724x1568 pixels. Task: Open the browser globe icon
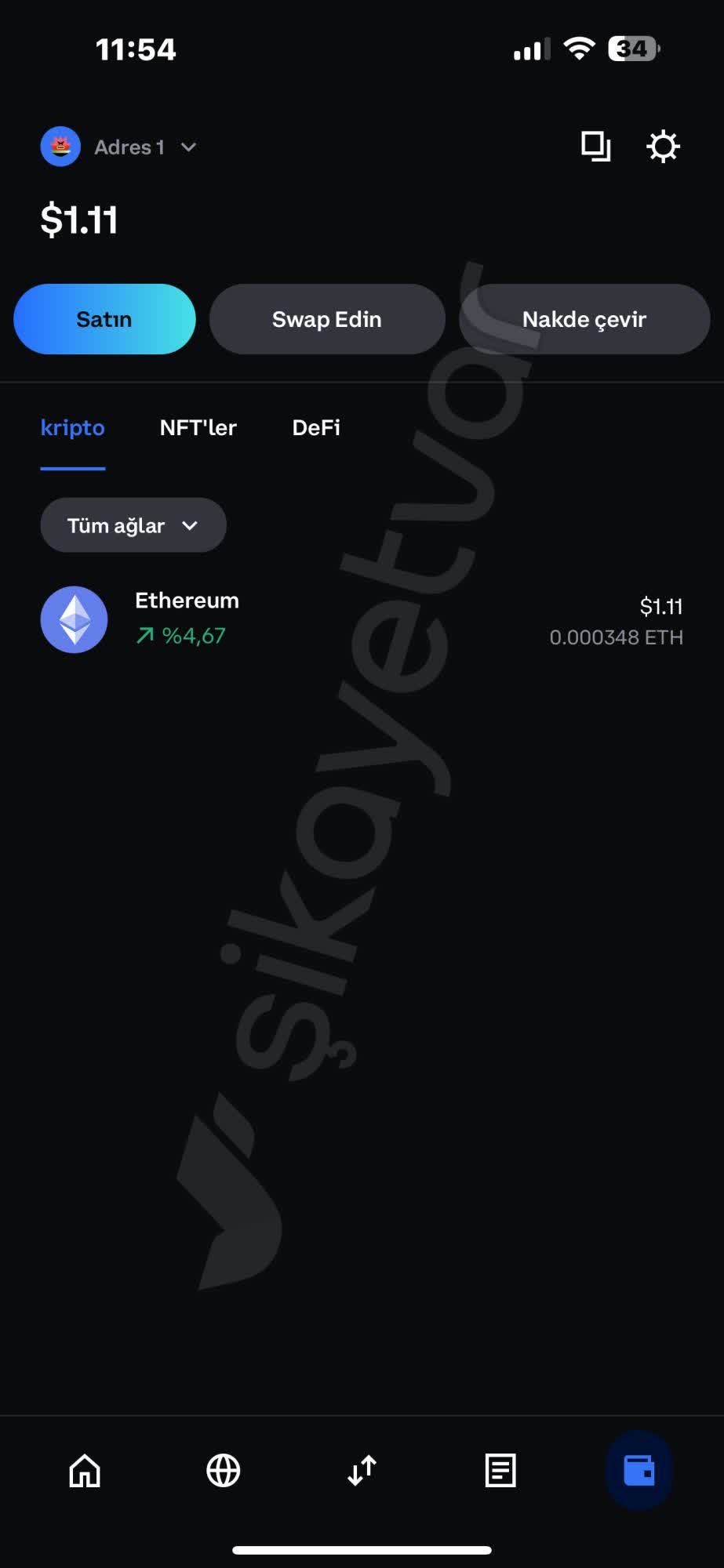coord(223,1471)
